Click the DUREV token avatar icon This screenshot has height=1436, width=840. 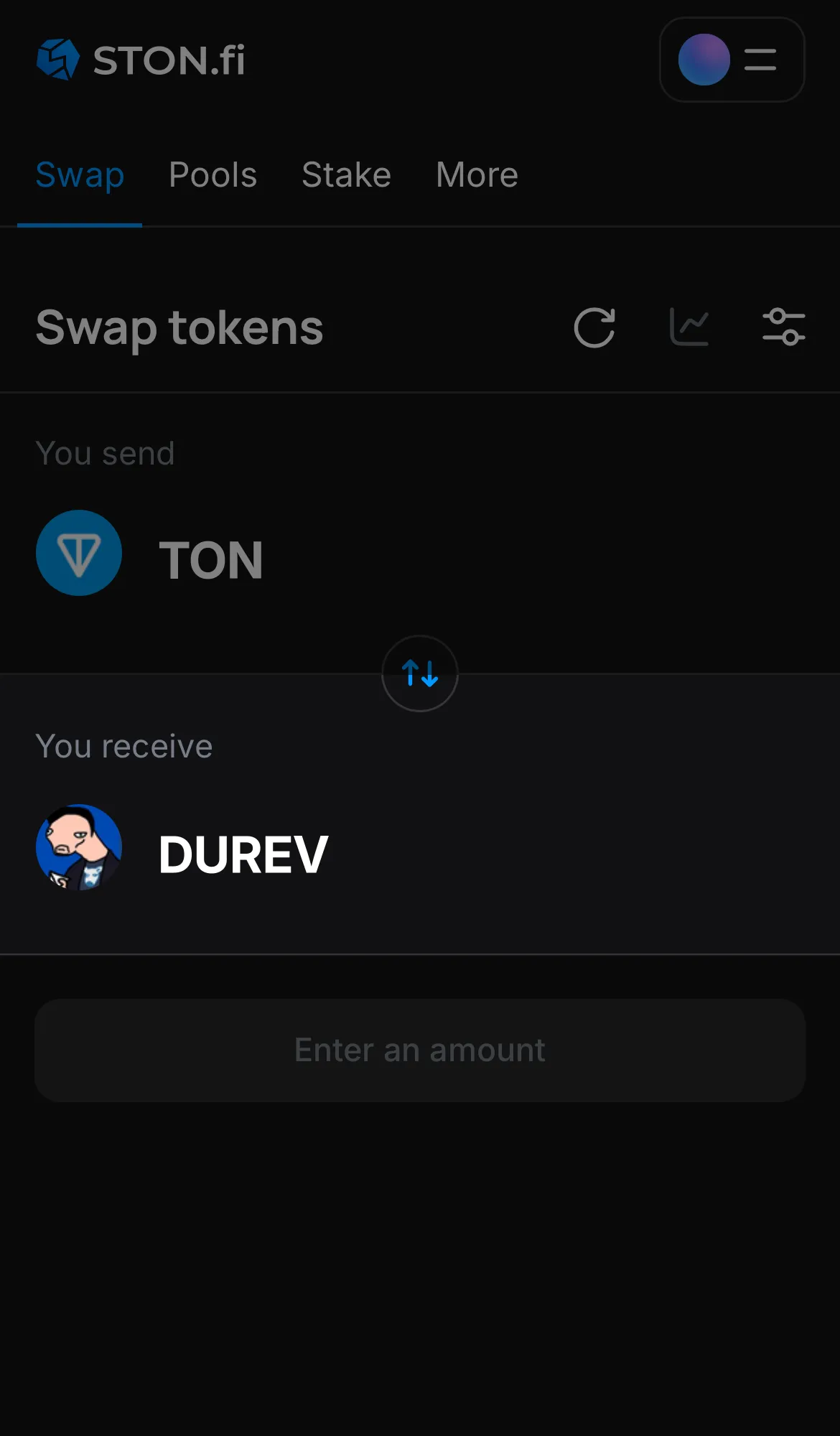(x=79, y=847)
